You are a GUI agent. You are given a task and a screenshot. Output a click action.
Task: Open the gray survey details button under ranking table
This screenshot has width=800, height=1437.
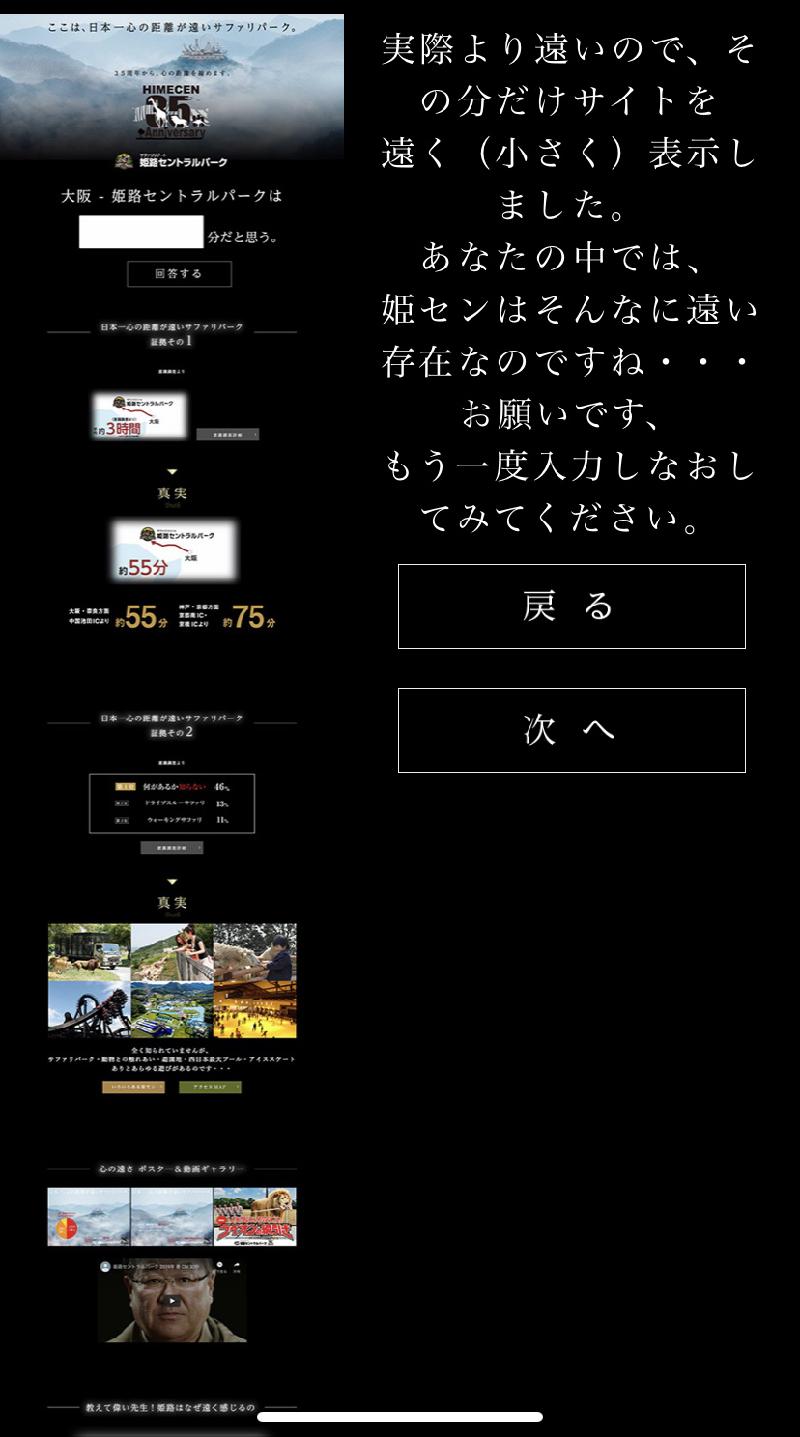pos(172,847)
